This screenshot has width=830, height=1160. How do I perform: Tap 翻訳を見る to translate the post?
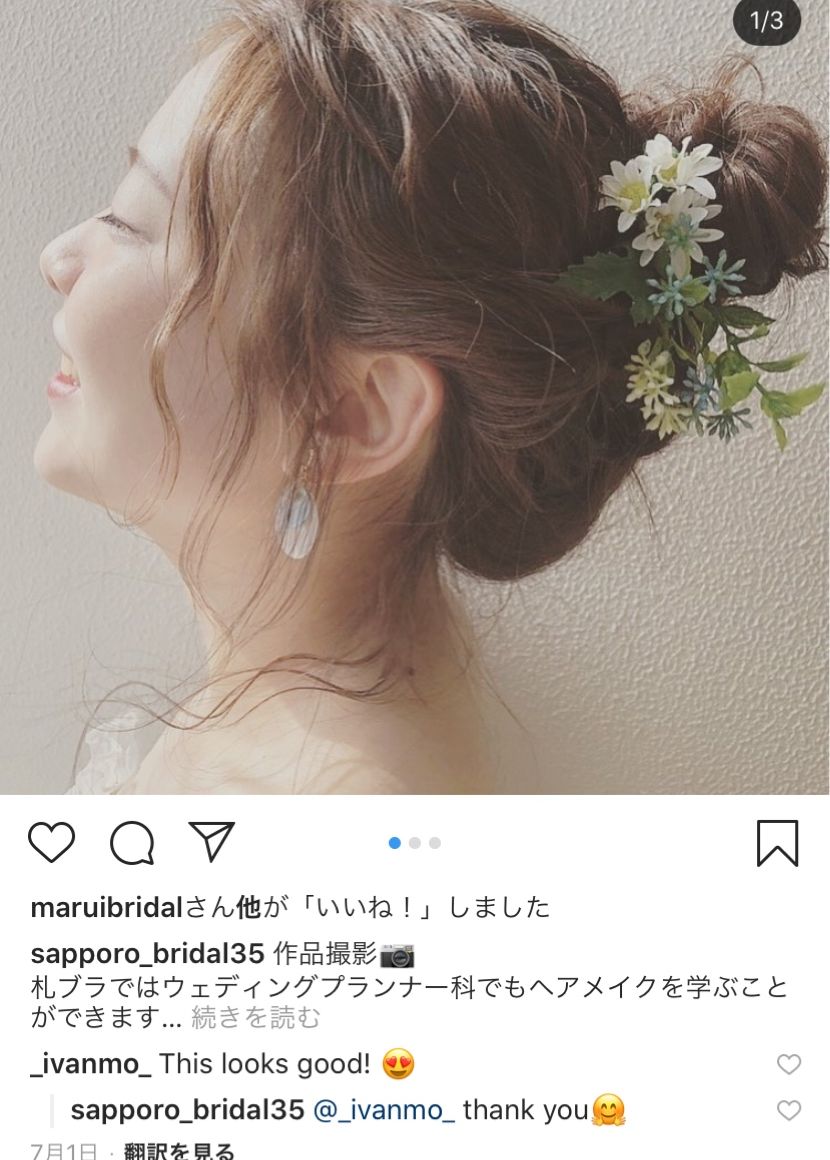point(178,1152)
